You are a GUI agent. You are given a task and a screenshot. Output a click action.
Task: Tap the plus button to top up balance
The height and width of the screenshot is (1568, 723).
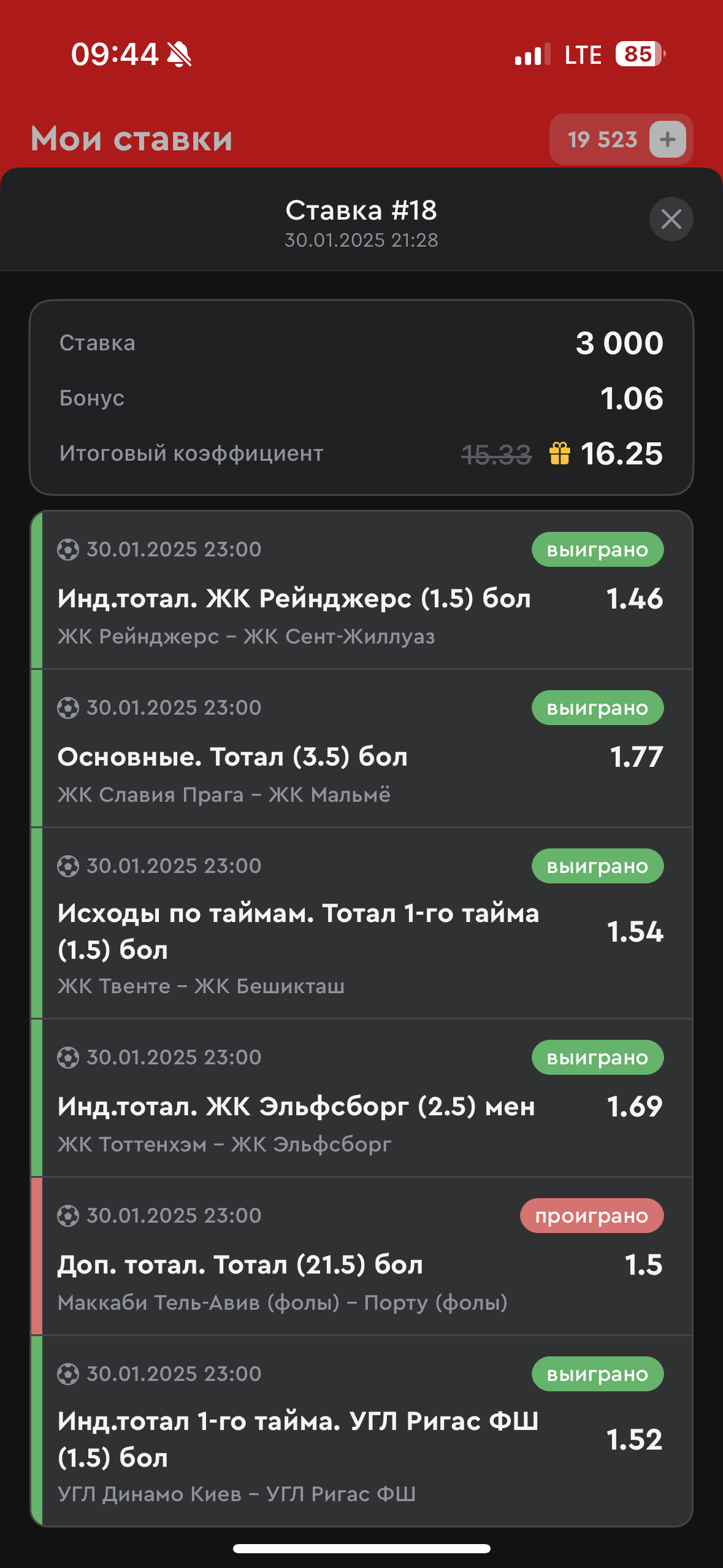[667, 139]
